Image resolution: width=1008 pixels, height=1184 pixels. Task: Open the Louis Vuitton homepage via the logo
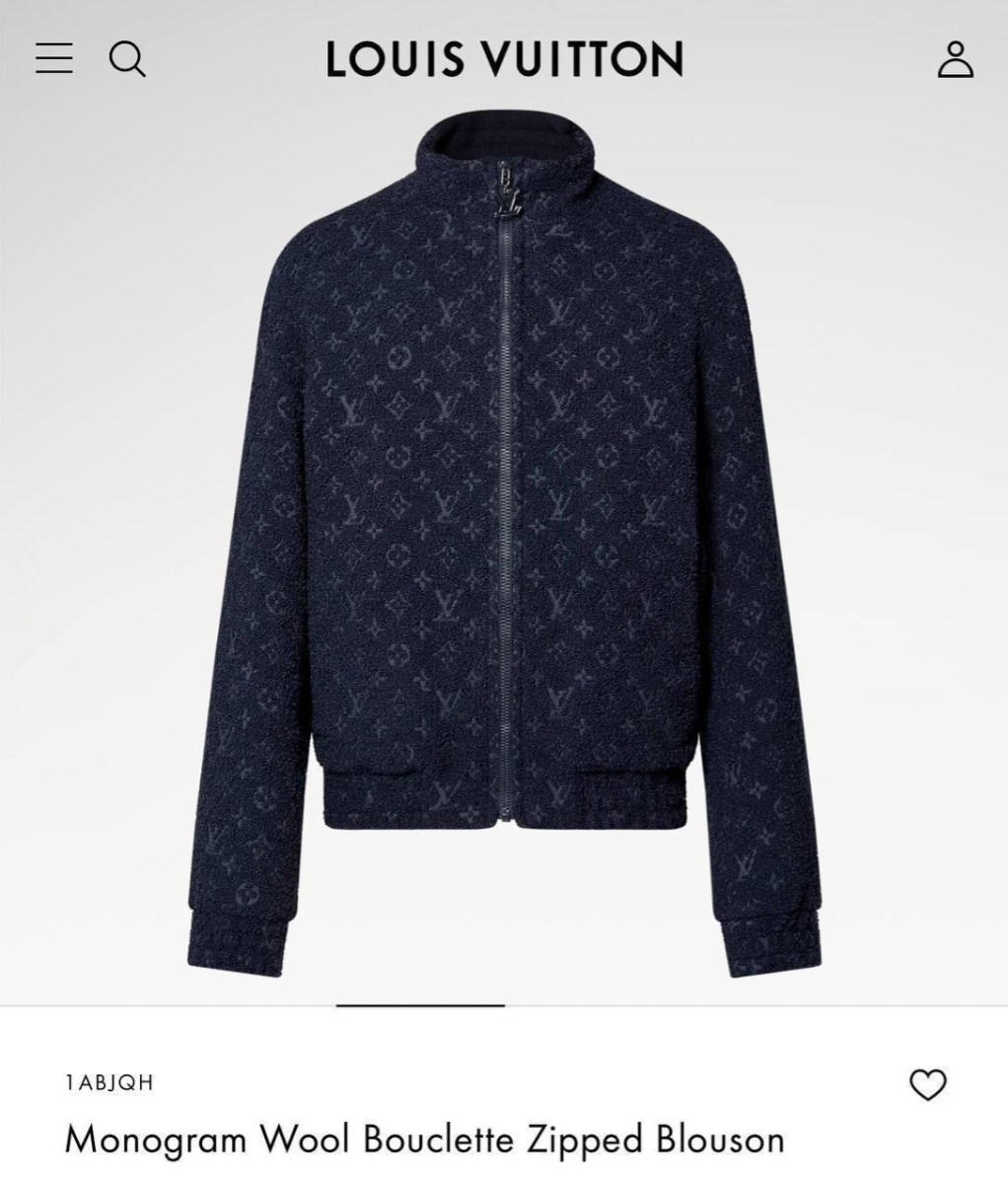[x=504, y=58]
